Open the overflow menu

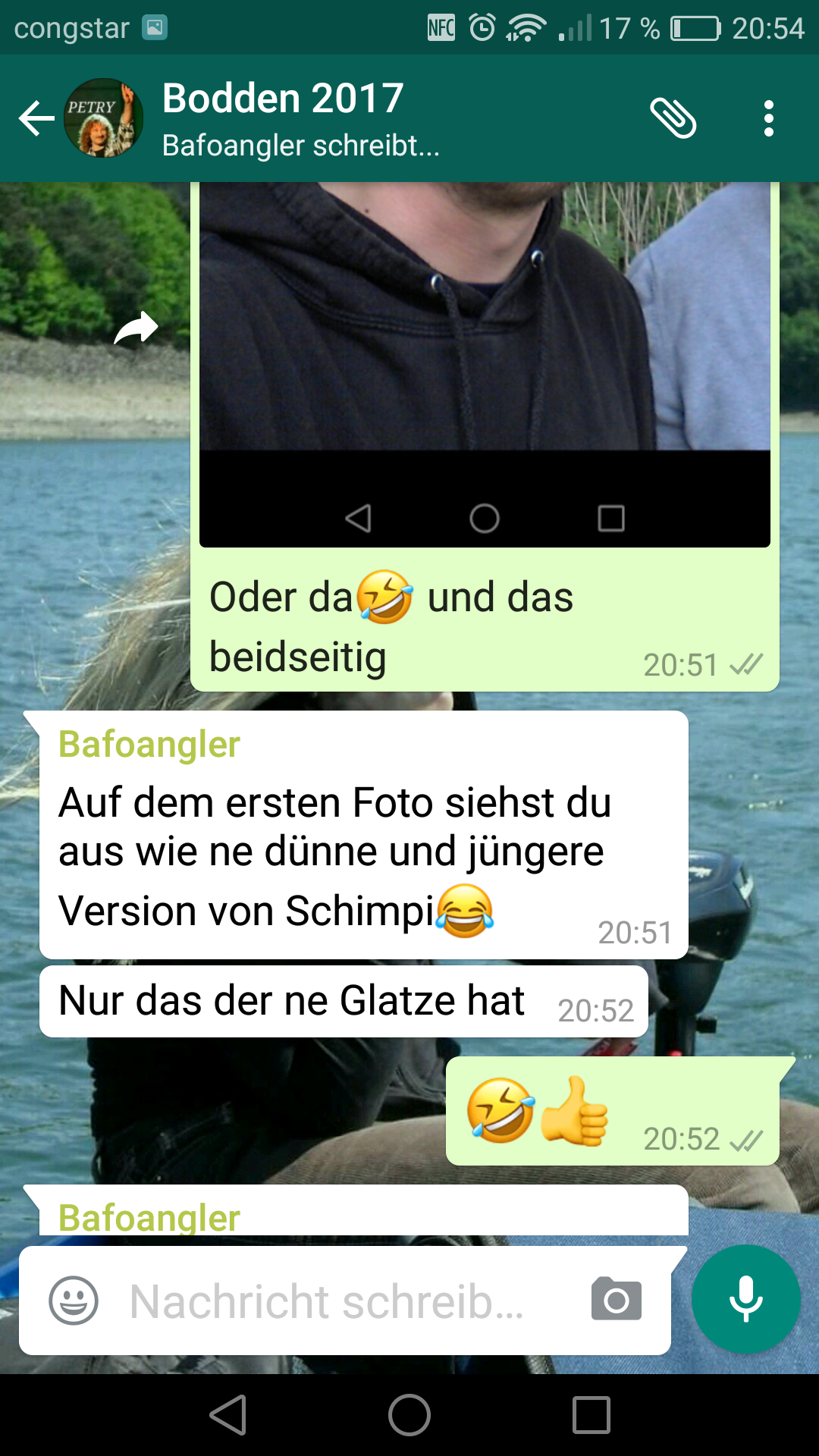click(769, 118)
